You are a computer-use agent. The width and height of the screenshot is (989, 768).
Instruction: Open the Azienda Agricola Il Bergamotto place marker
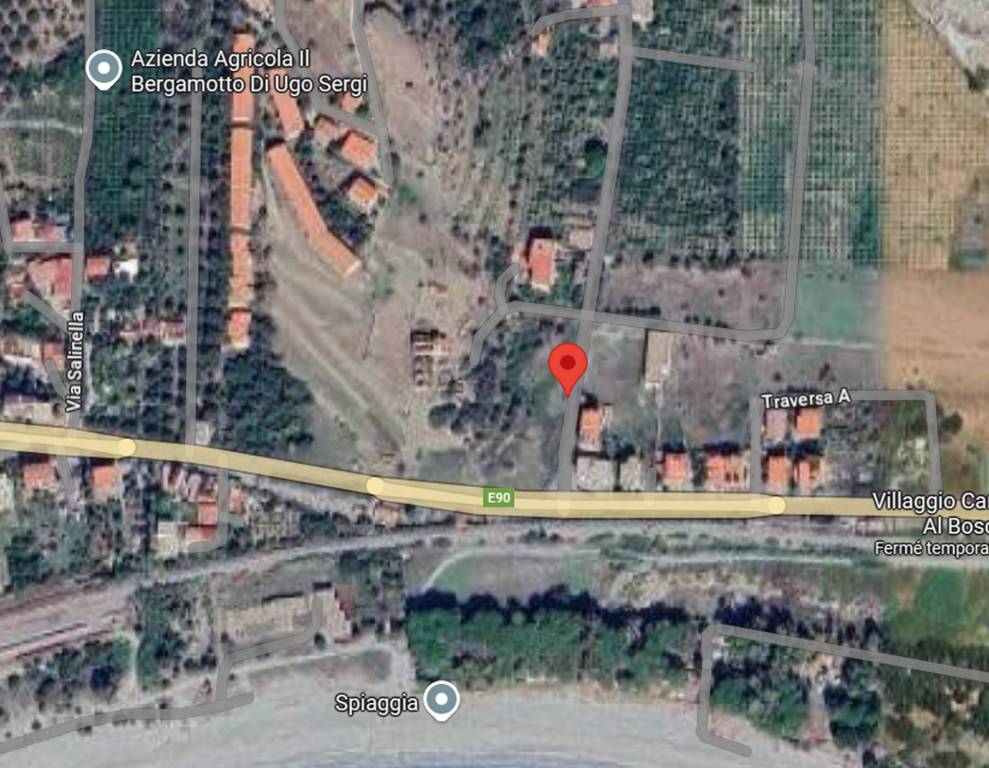[x=103, y=71]
